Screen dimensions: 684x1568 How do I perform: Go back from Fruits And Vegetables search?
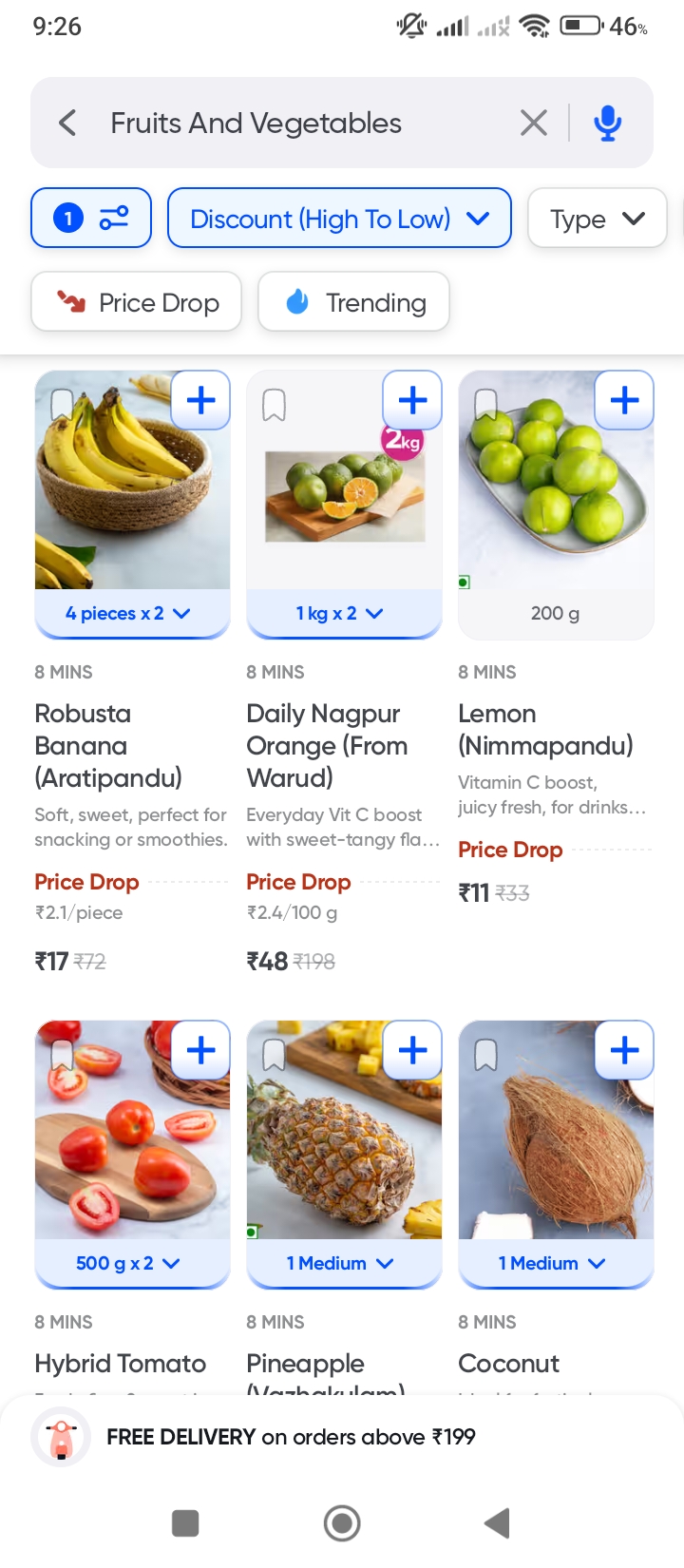(67, 123)
